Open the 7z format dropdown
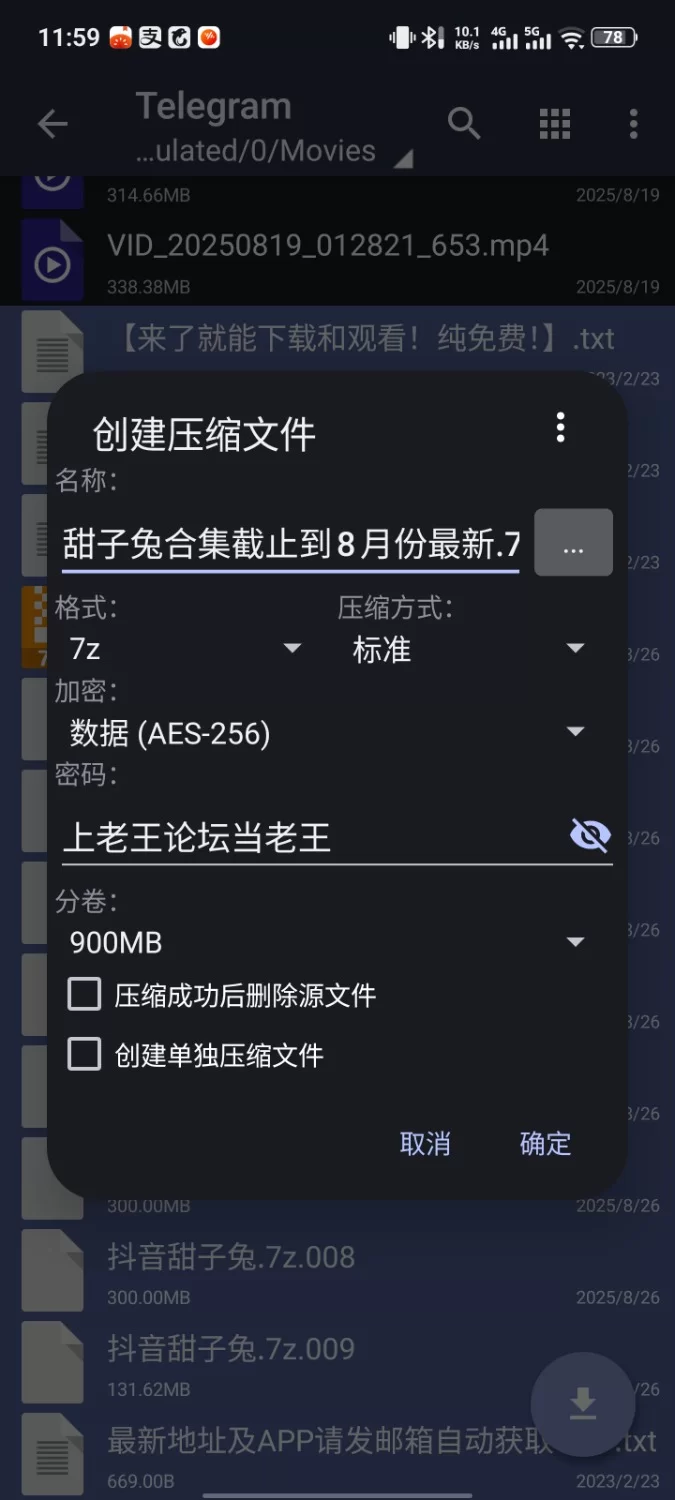This screenshot has width=675, height=1500. pyautogui.click(x=185, y=649)
